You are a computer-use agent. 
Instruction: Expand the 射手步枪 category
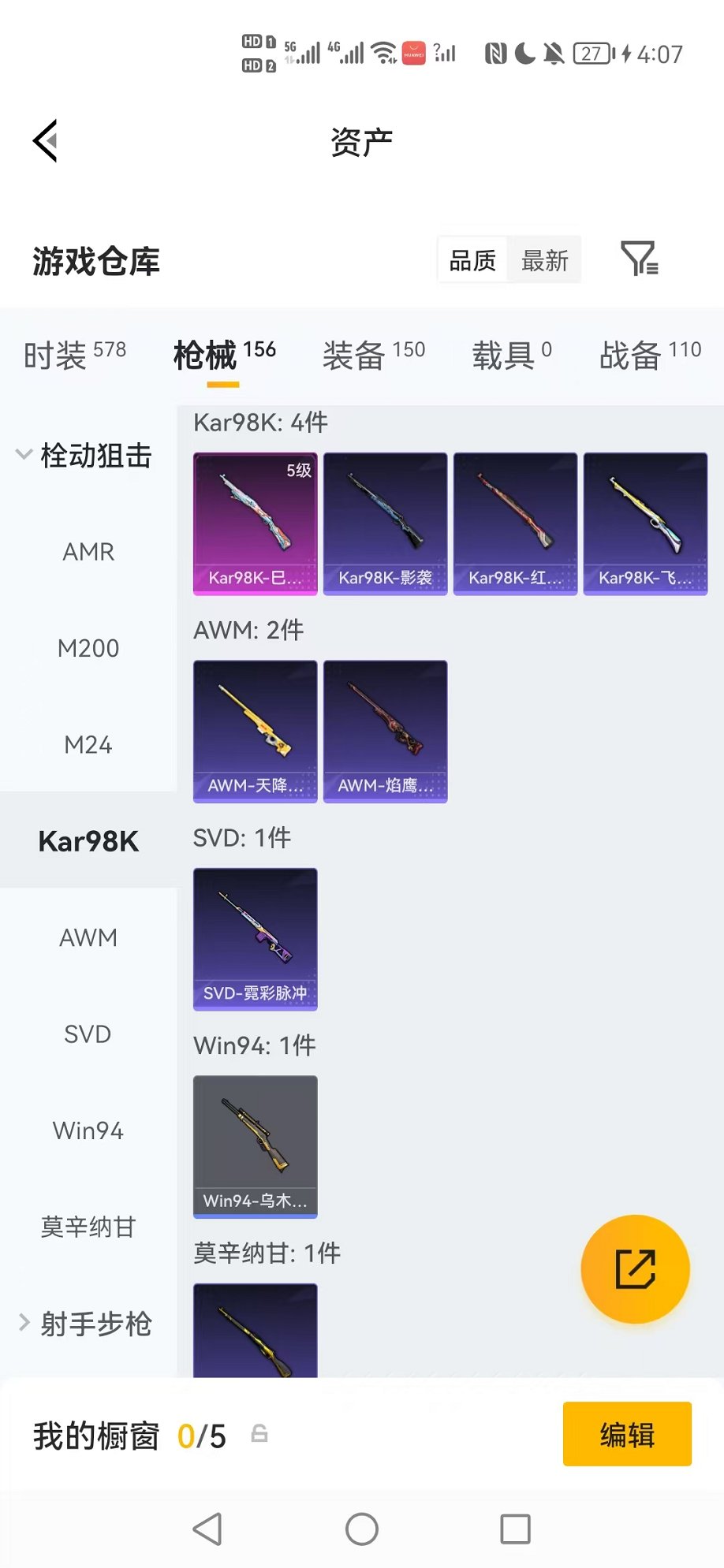click(85, 1324)
